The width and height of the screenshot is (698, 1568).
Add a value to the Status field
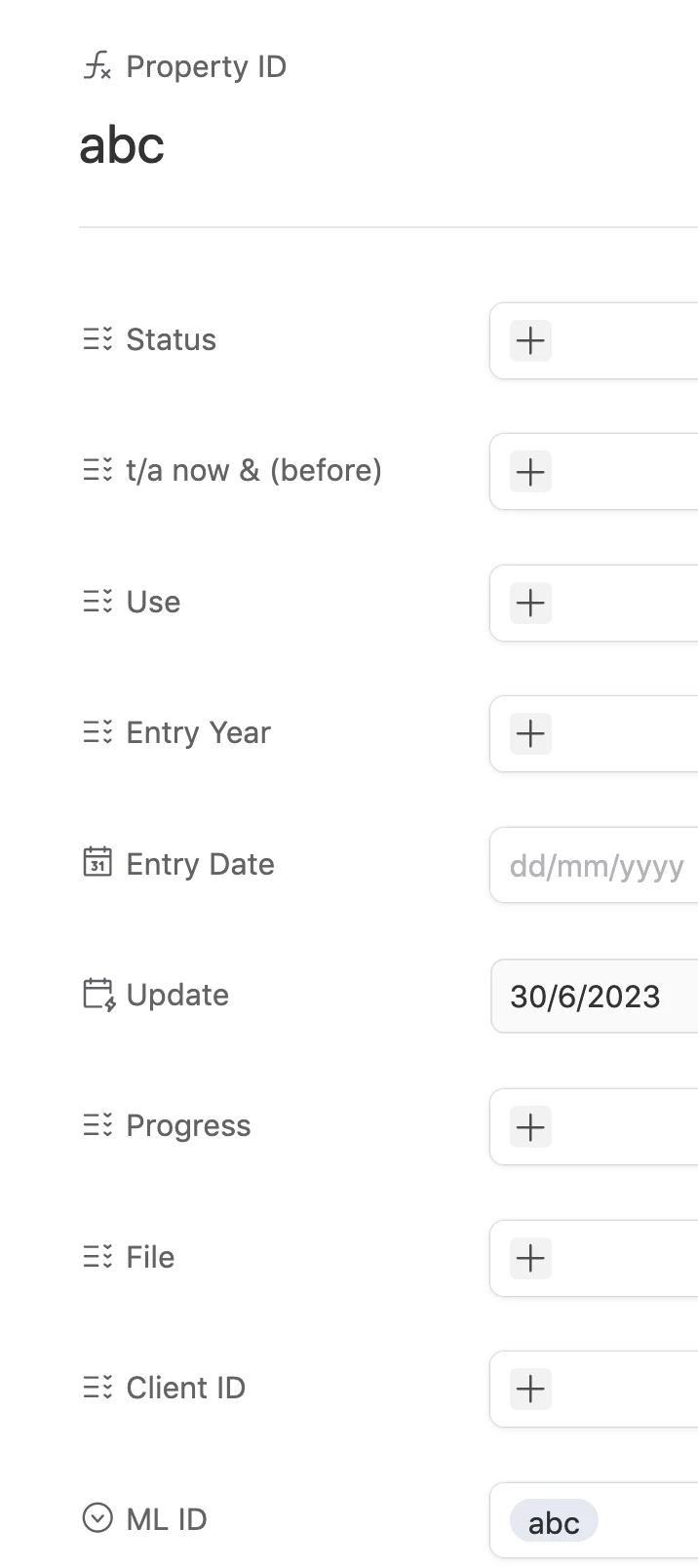point(530,340)
